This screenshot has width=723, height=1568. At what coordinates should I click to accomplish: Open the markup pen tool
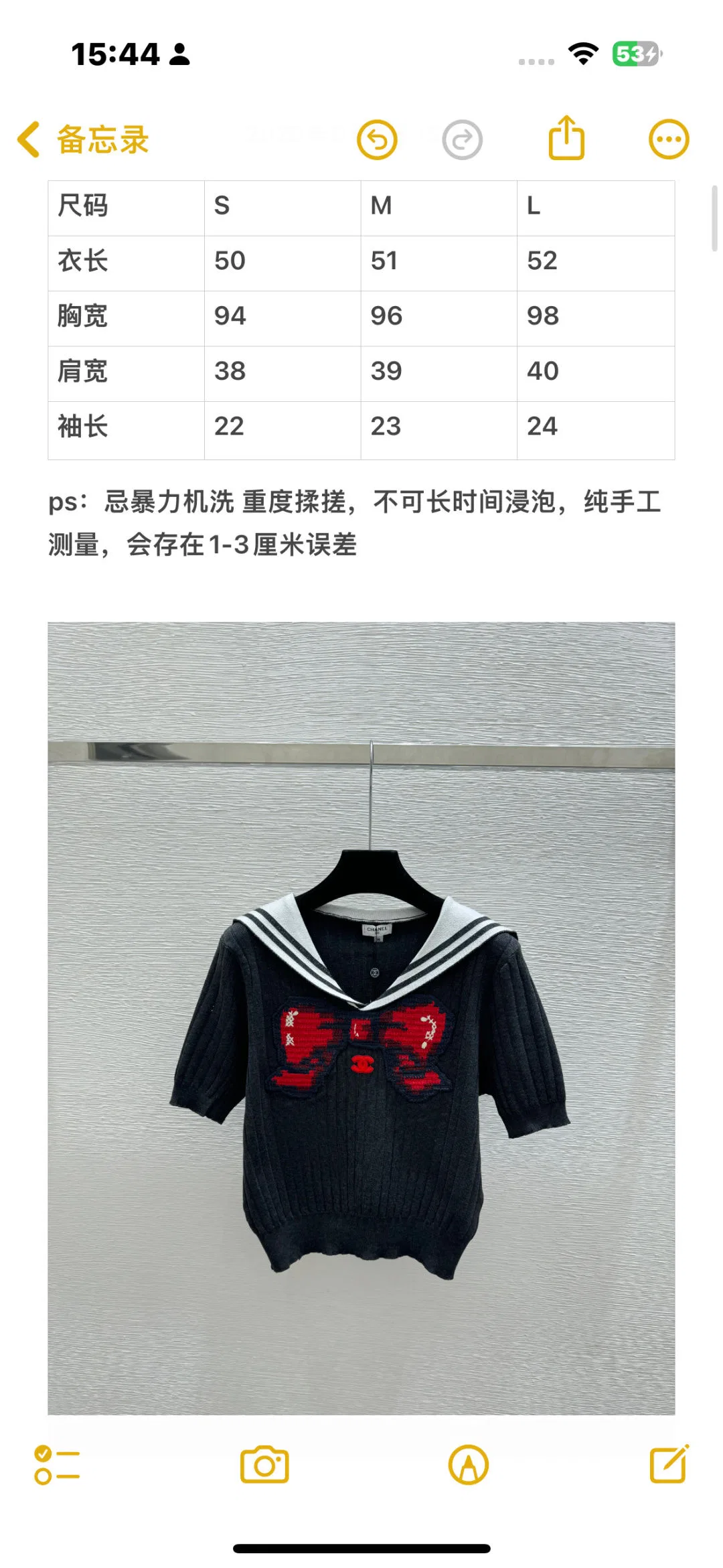pos(469,1465)
